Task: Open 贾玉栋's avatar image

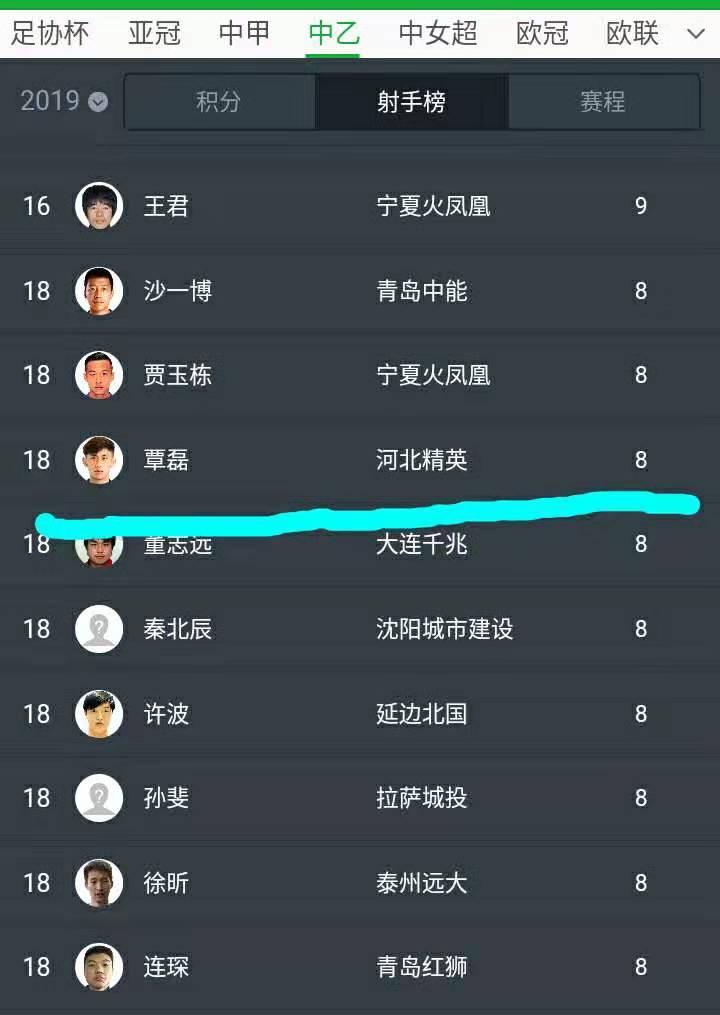Action: [x=98, y=375]
